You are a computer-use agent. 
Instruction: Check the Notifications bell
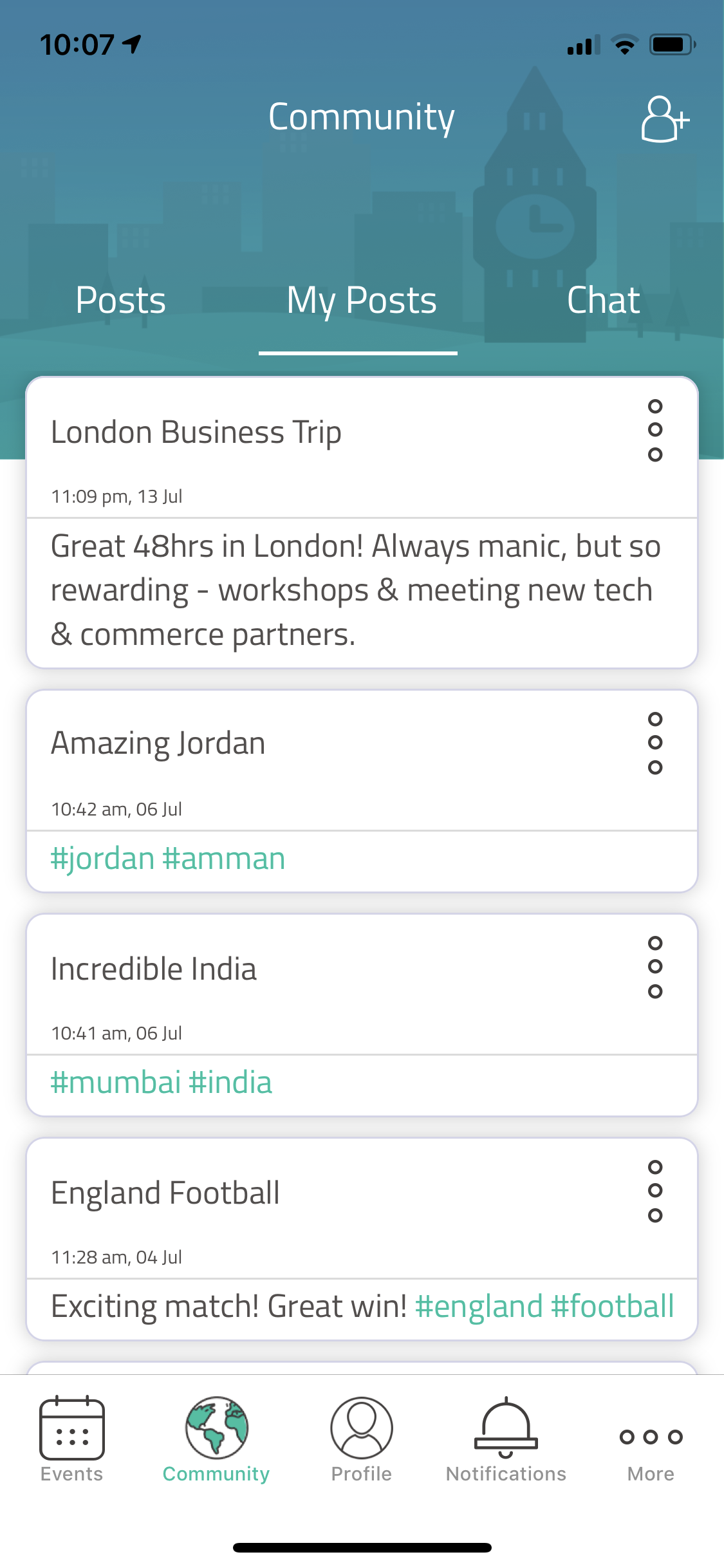[x=506, y=1440]
